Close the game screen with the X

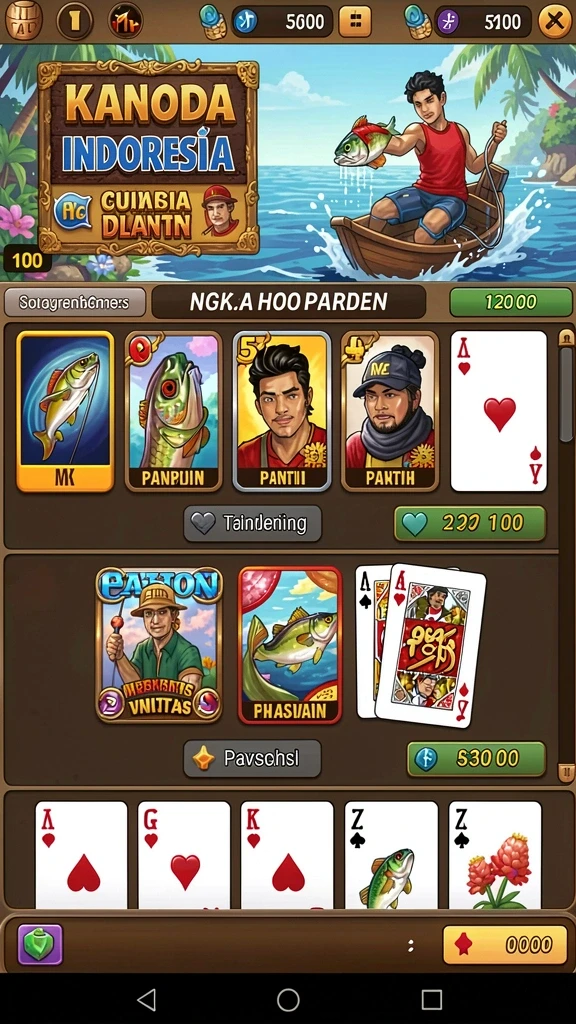pyautogui.click(x=554, y=22)
